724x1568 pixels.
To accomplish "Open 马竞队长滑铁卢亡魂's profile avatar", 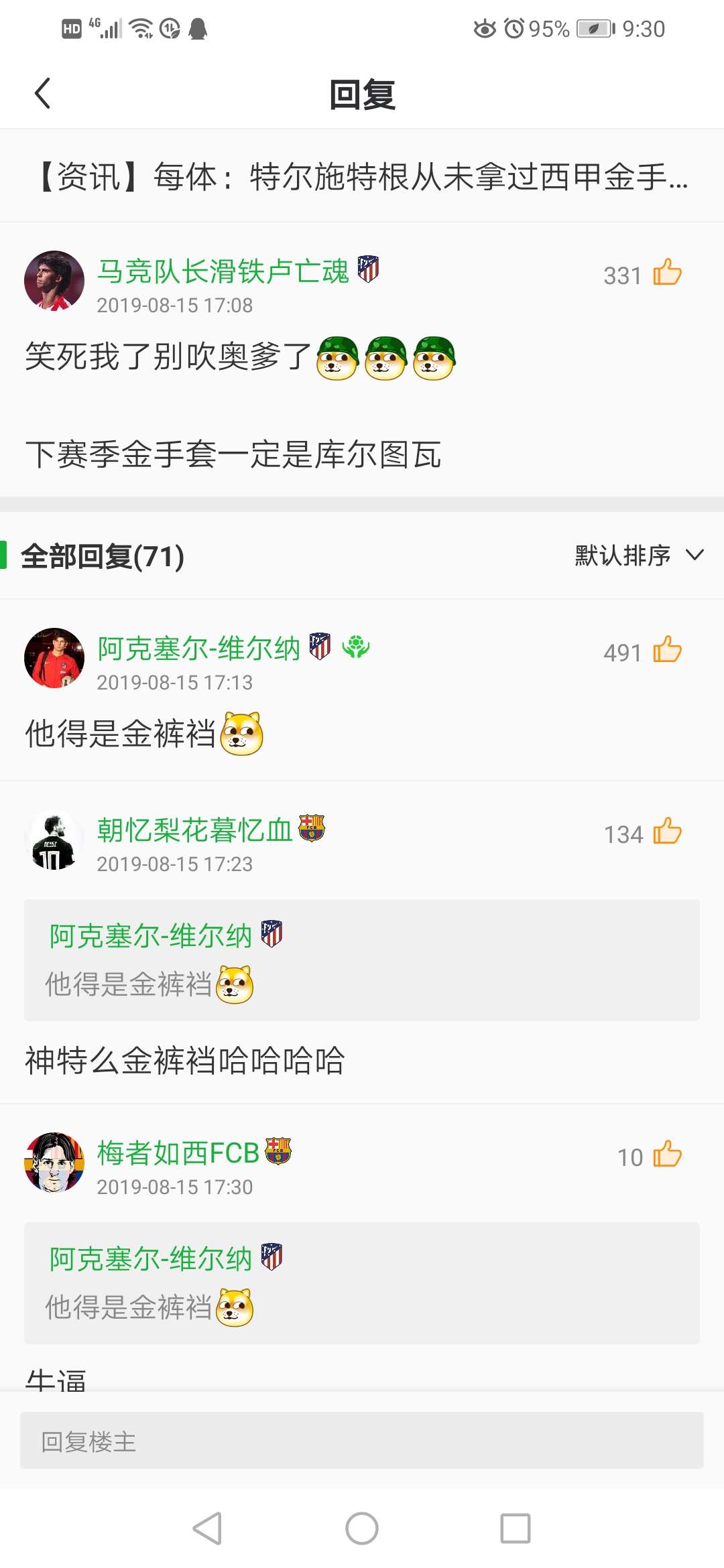I will coord(54,281).
